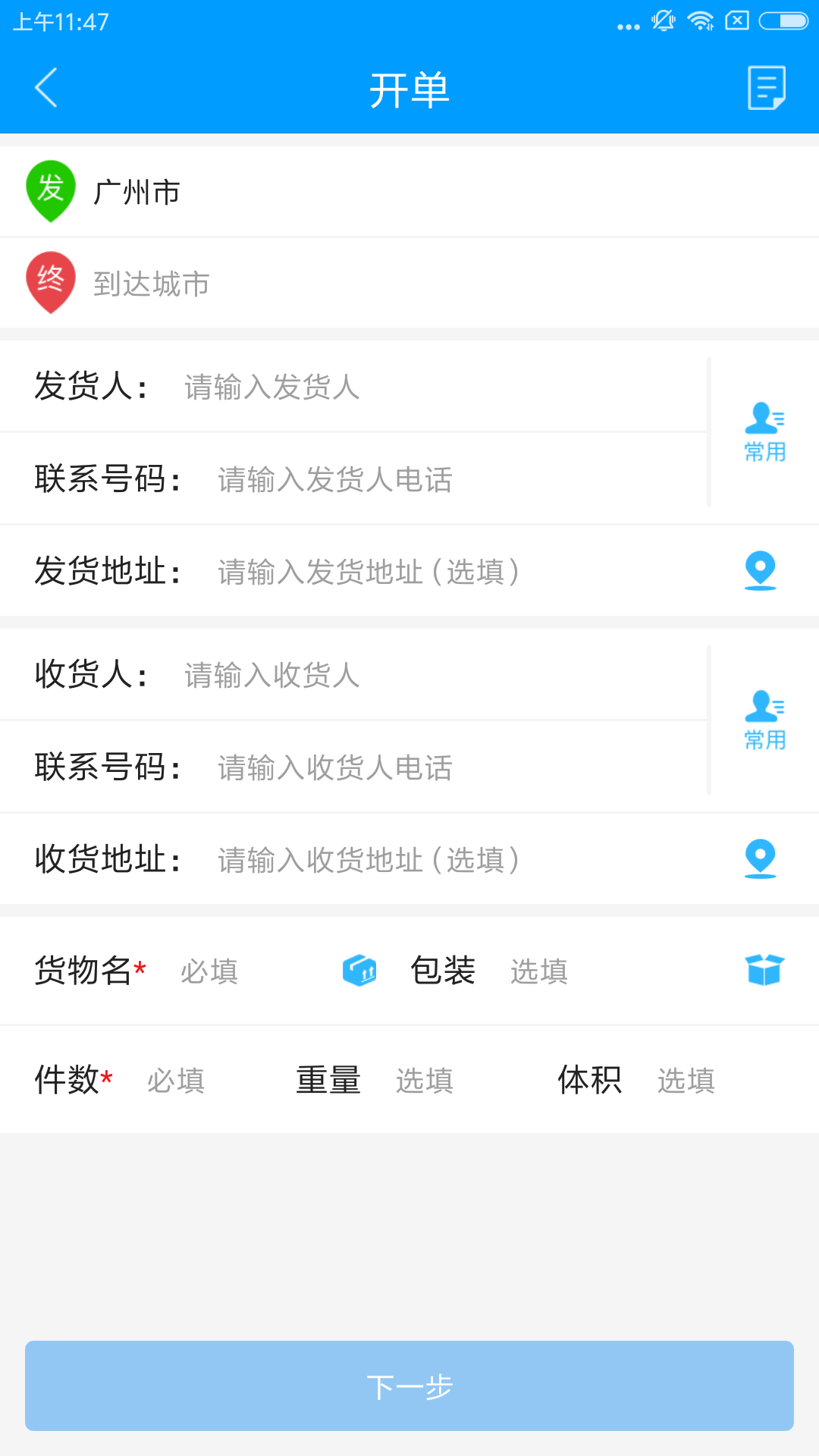Pick shipping address location on map
819x1456 pixels.
(x=761, y=570)
